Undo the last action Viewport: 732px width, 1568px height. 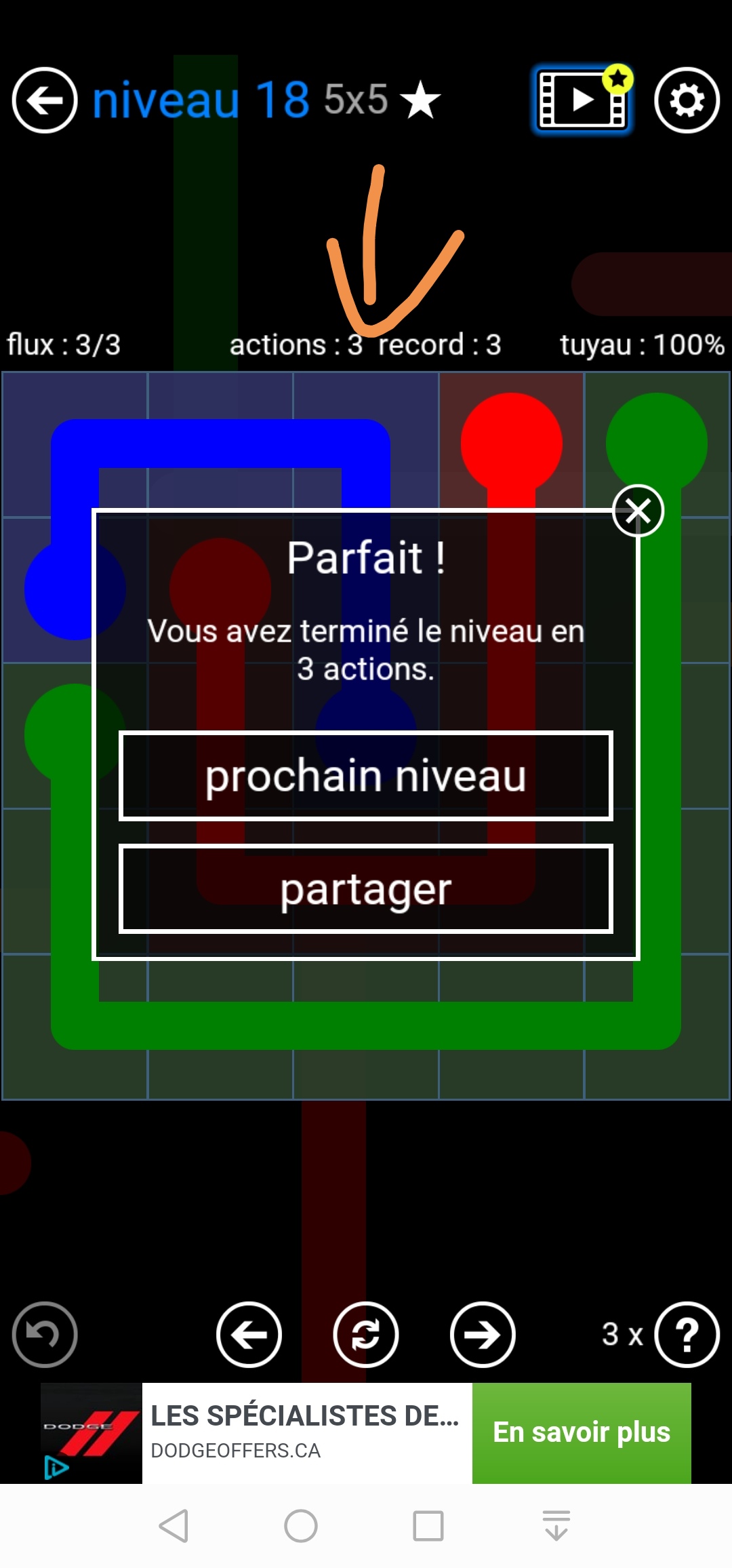45,1335
